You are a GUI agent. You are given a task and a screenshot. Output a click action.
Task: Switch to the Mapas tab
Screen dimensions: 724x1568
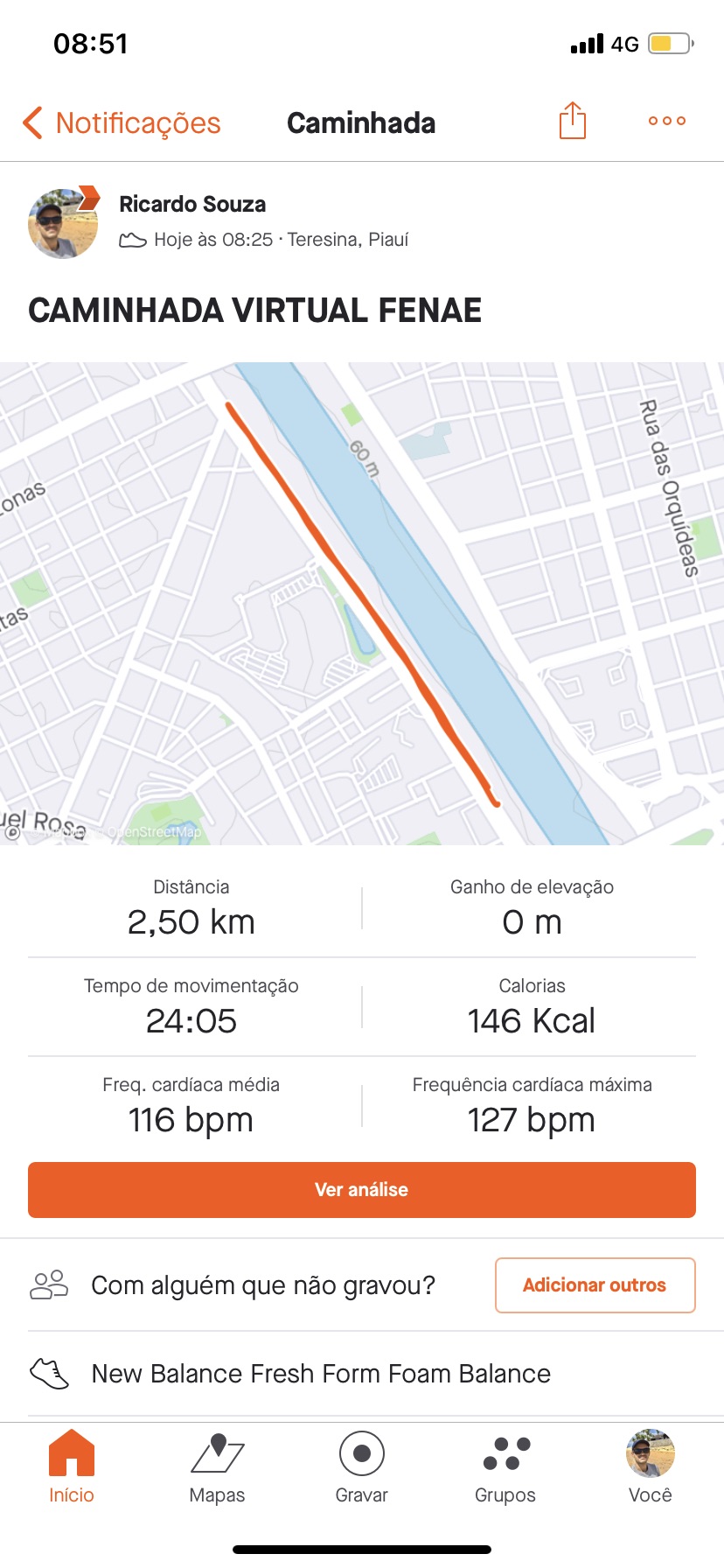pos(217,1466)
